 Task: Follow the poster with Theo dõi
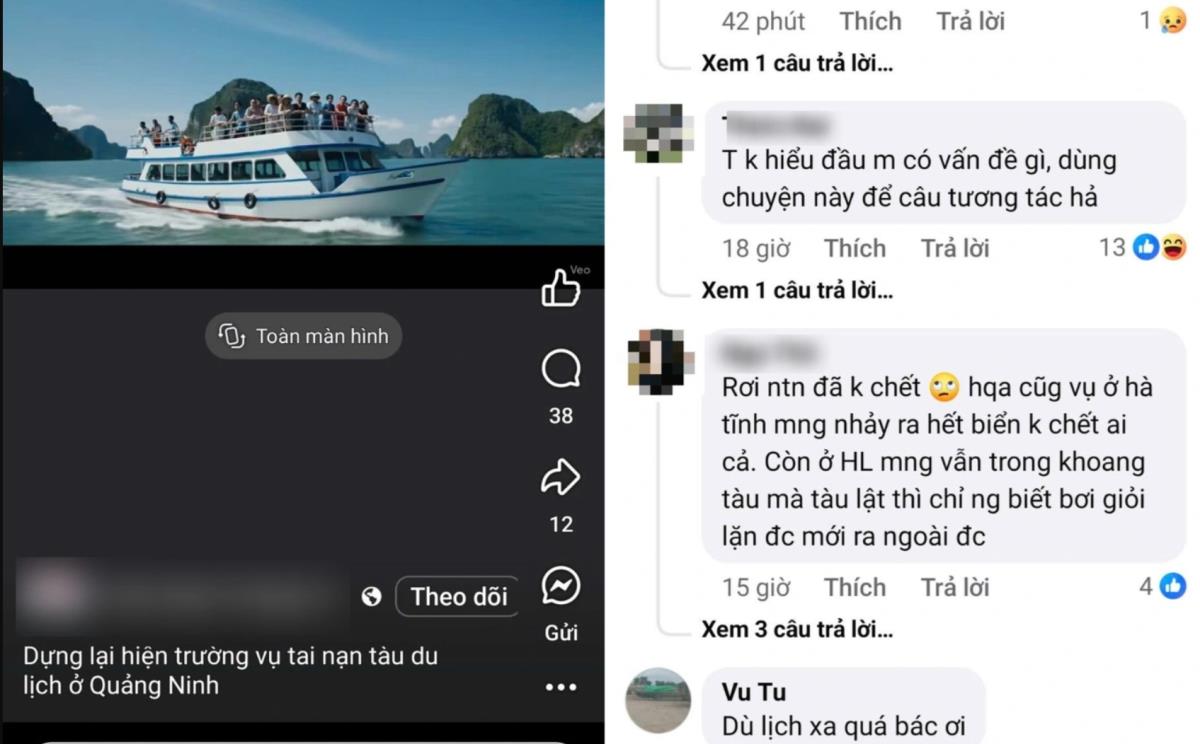coord(458,597)
